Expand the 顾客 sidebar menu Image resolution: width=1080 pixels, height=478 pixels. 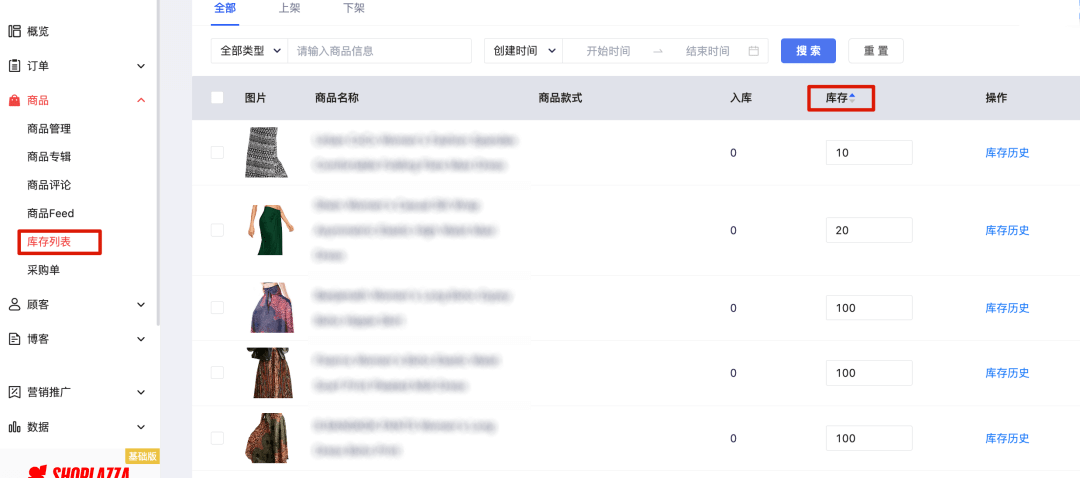75,304
